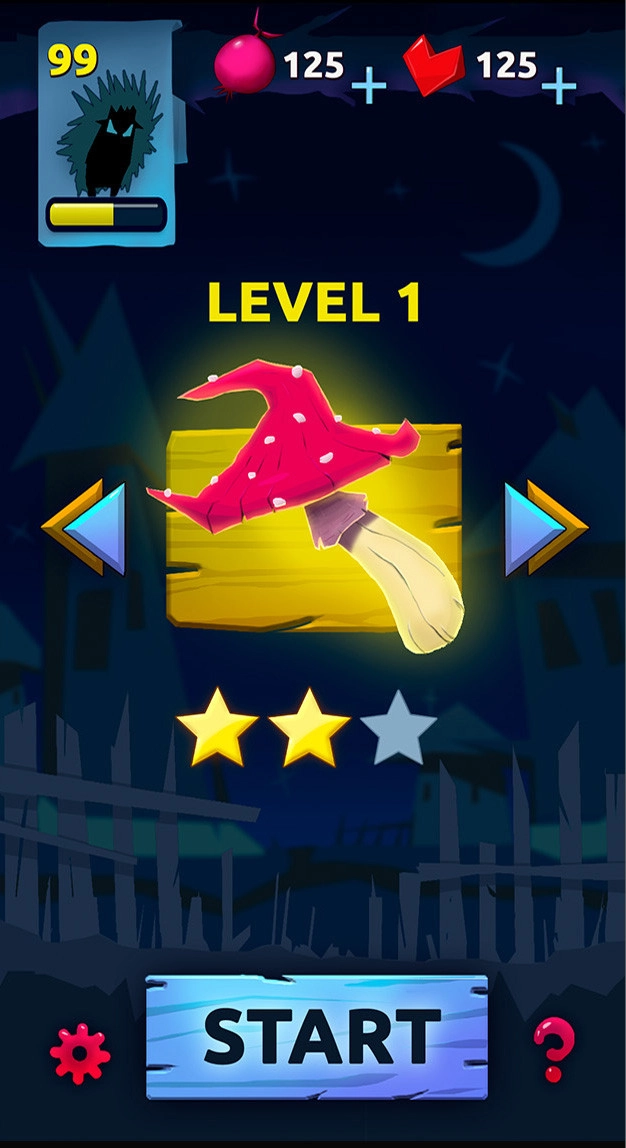Viewport: 626px width, 1148px height.
Task: Open the character profile card
Action: [104, 135]
